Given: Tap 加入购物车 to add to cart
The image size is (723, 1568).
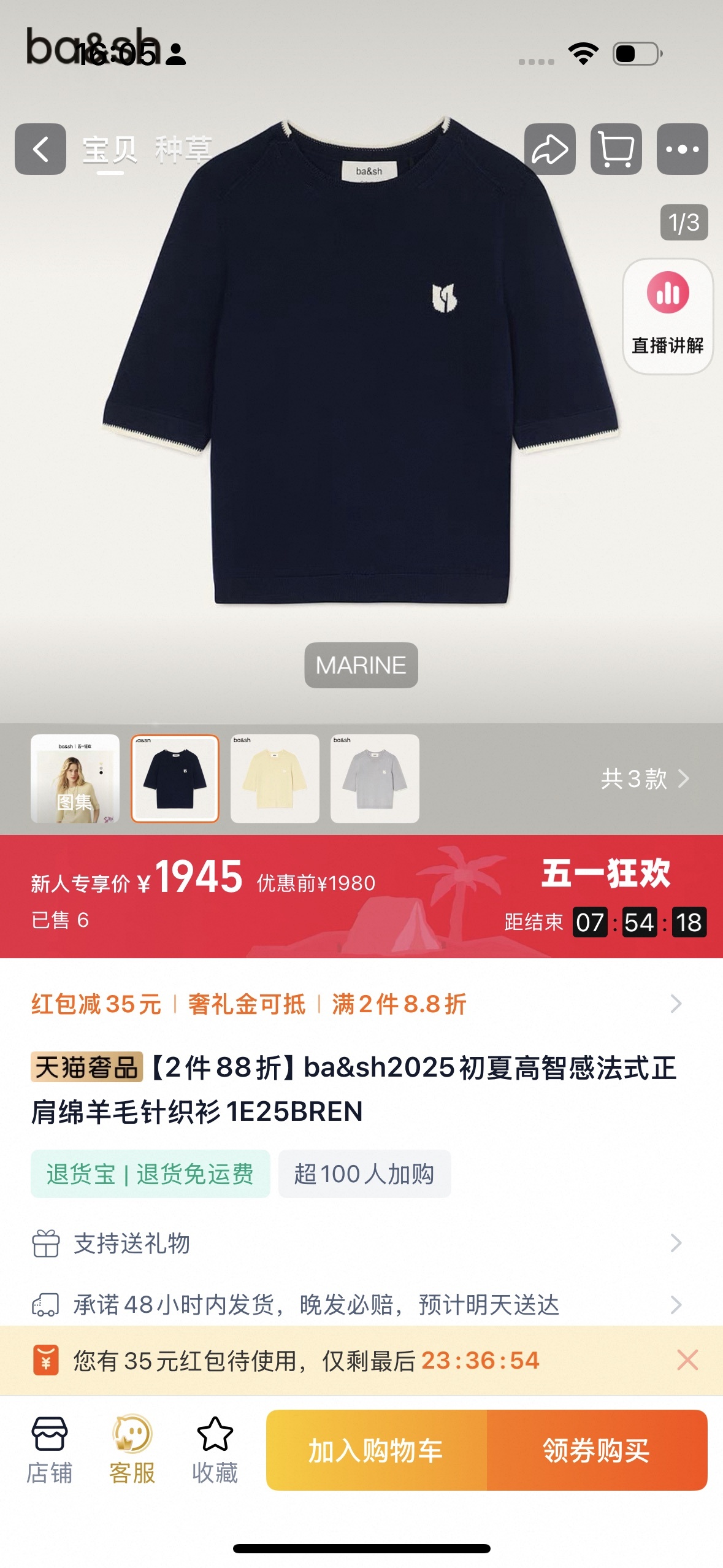Looking at the screenshot, I should 376,1450.
